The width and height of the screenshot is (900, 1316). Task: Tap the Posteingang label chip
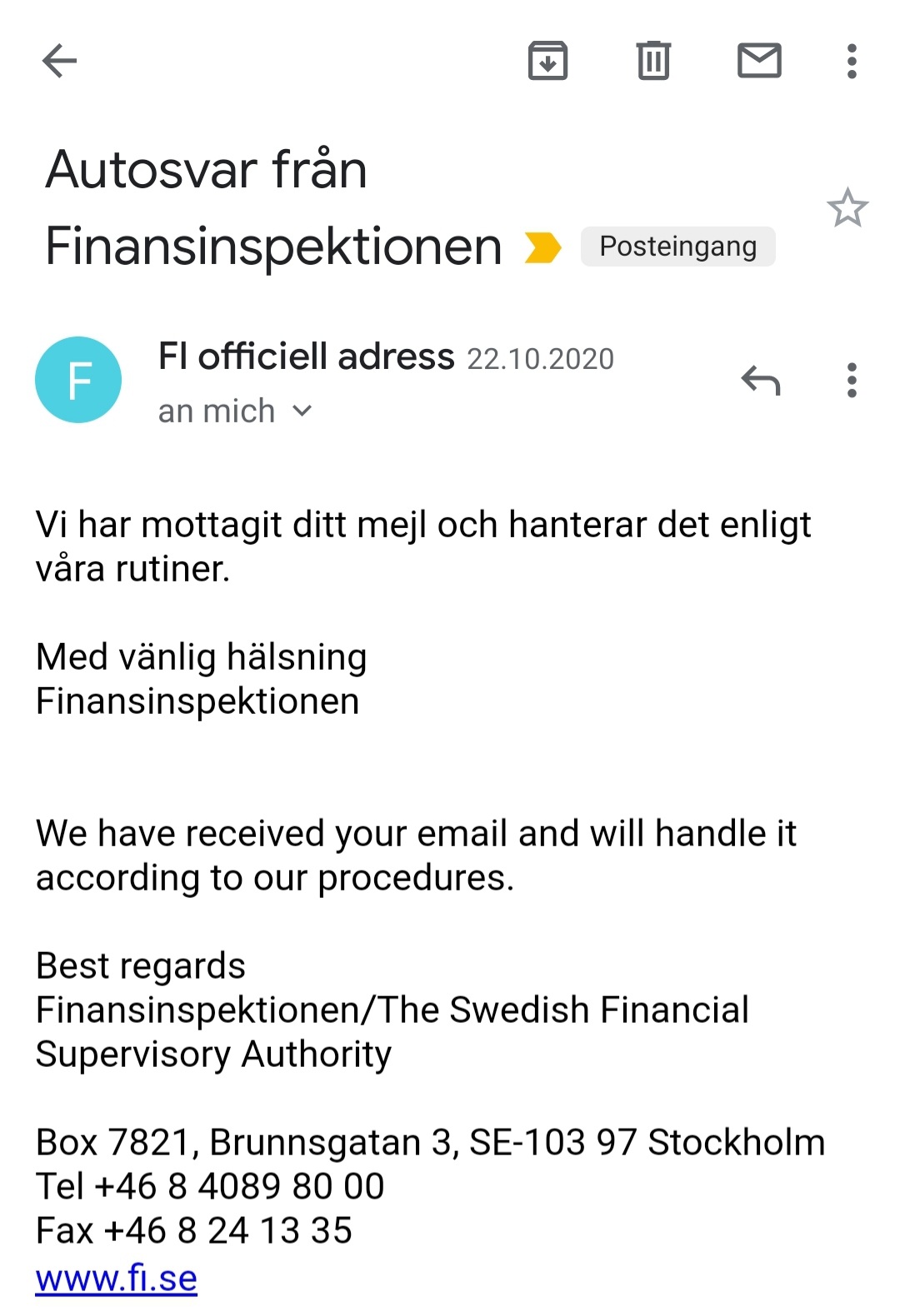677,247
